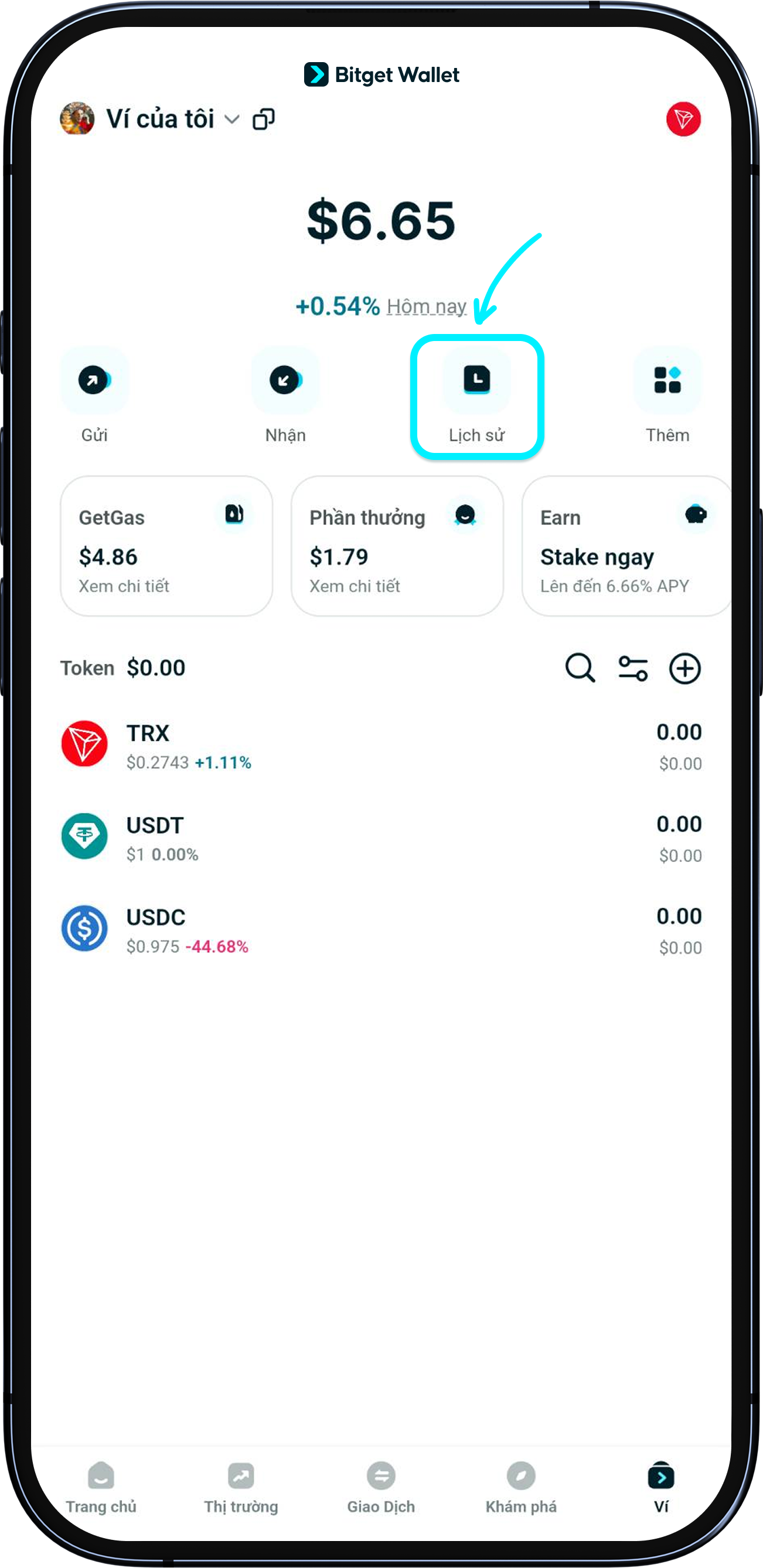The height and width of the screenshot is (1568, 763).
Task: Open the red TRON network selector
Action: pos(683,120)
